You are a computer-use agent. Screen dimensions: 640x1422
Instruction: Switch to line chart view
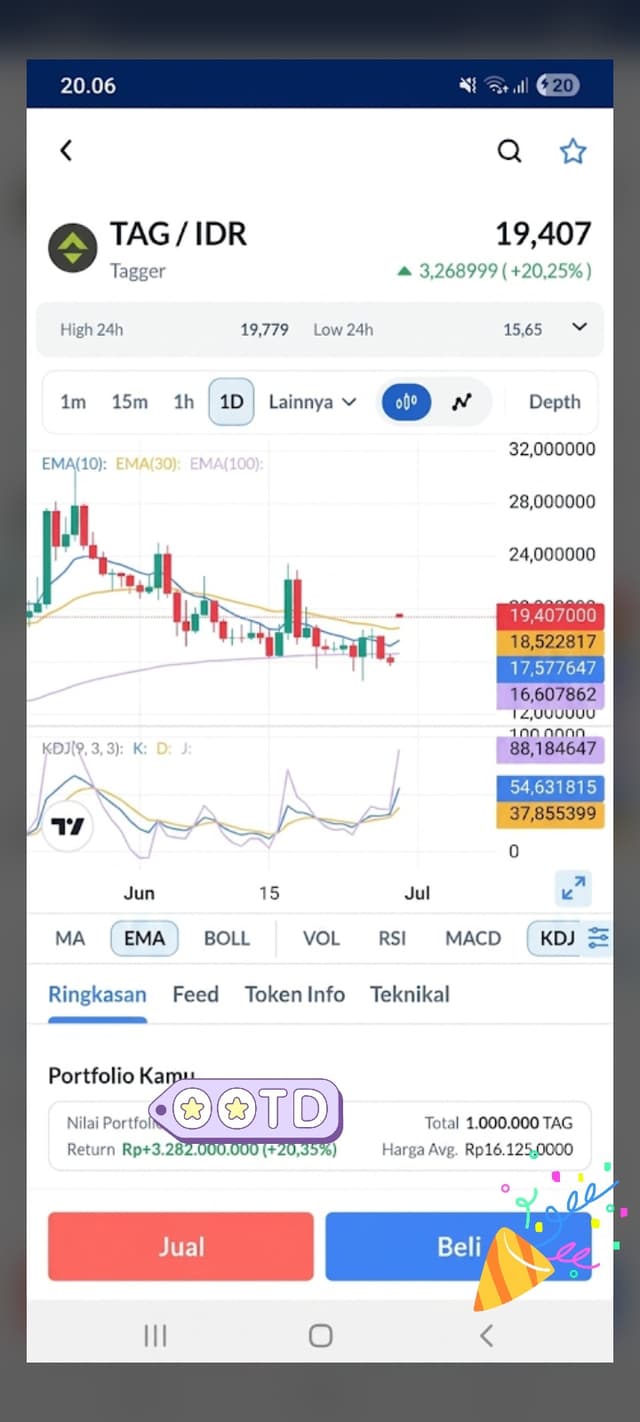point(461,402)
